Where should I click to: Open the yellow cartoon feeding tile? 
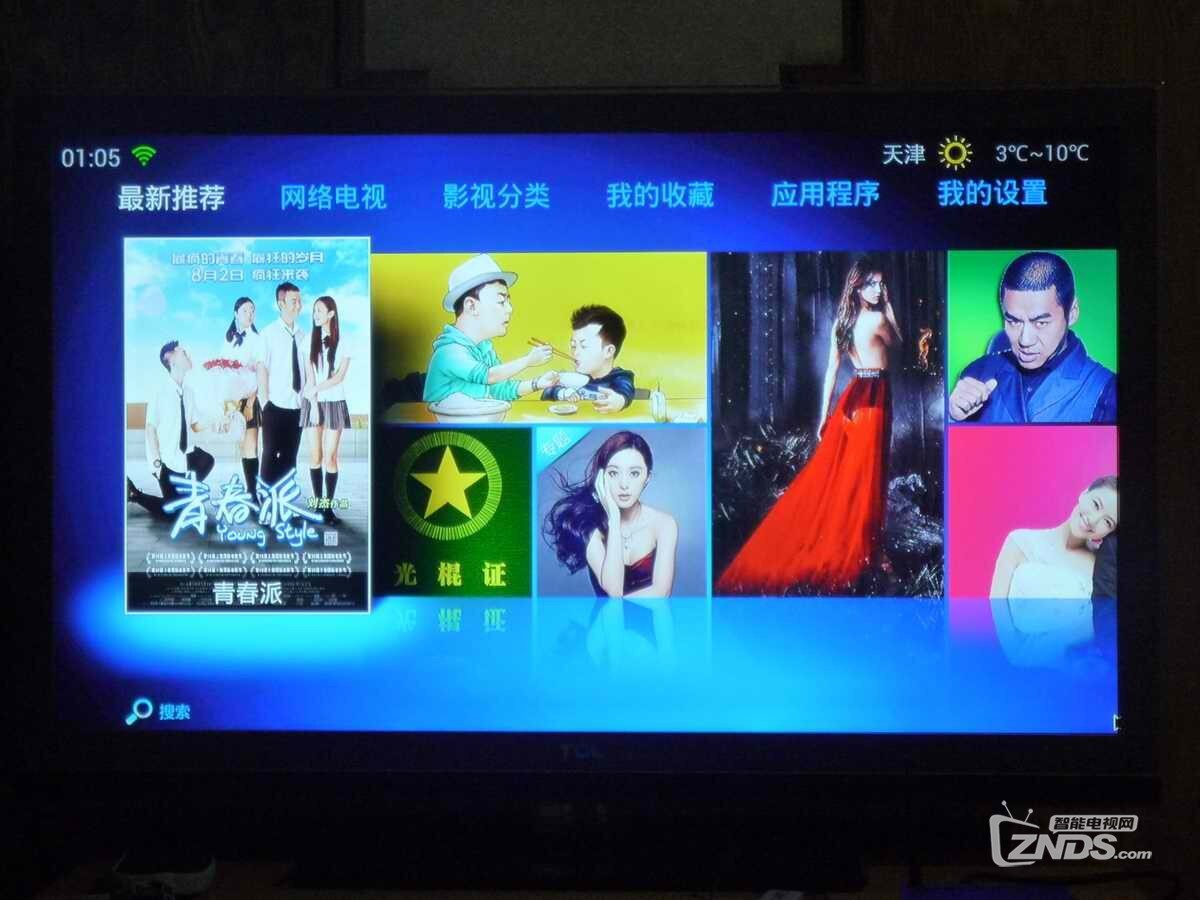point(540,337)
